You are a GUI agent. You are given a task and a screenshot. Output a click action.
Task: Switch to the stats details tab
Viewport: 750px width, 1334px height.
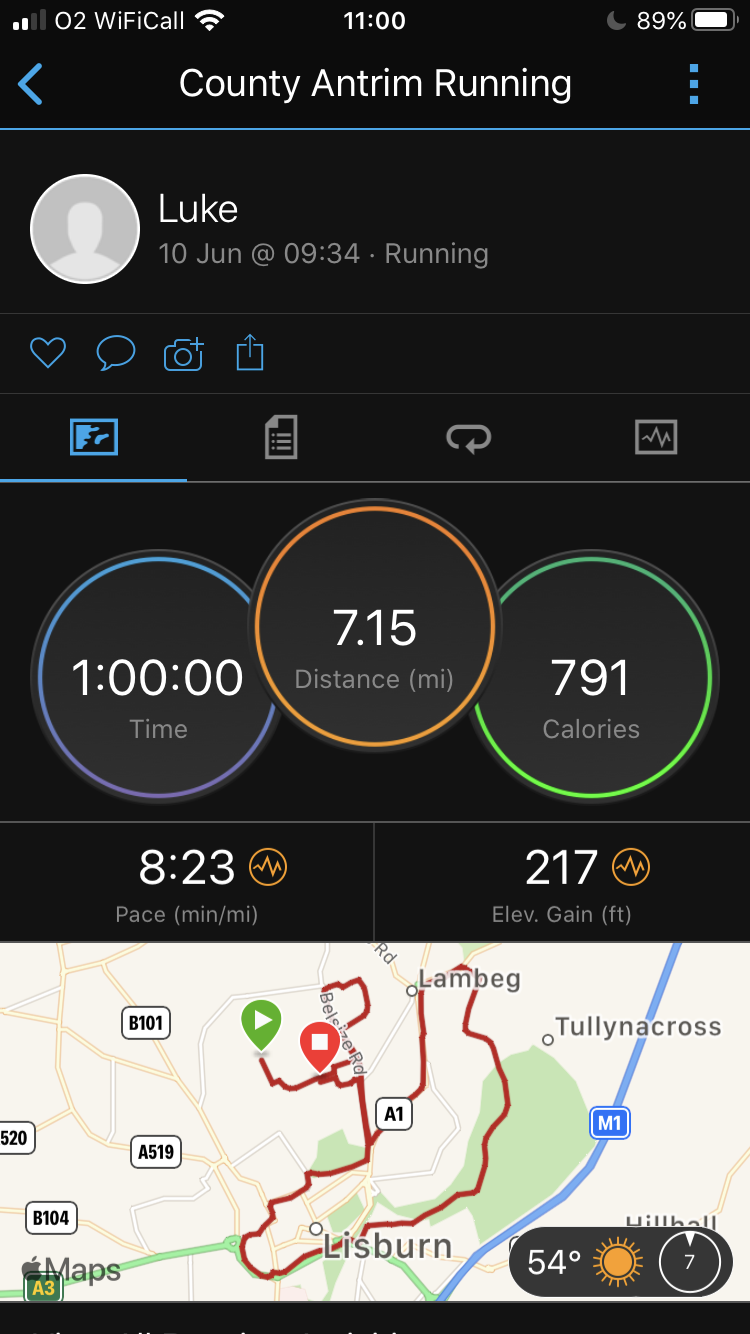coord(281,437)
